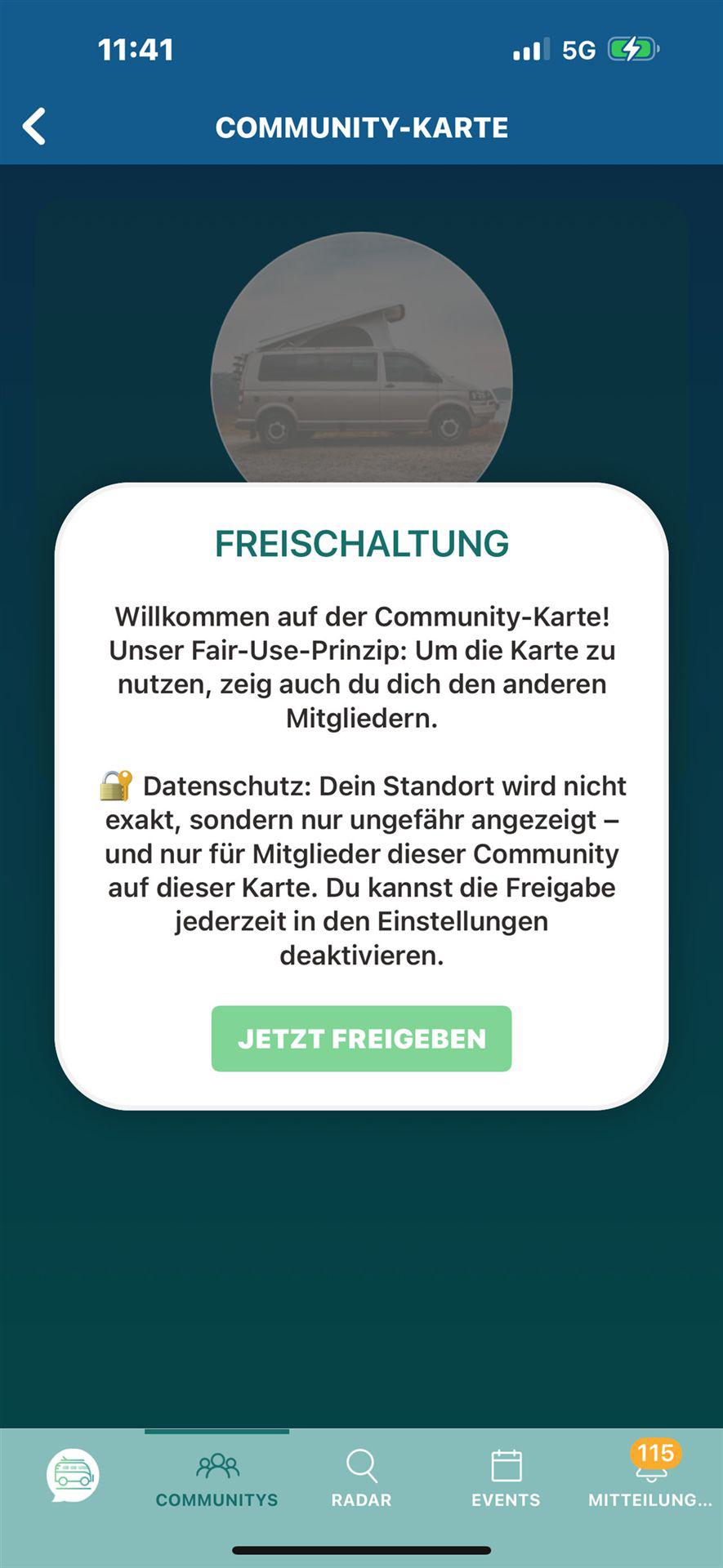The height and width of the screenshot is (1568, 723).
Task: Open the Radar tab
Action: (x=361, y=1480)
